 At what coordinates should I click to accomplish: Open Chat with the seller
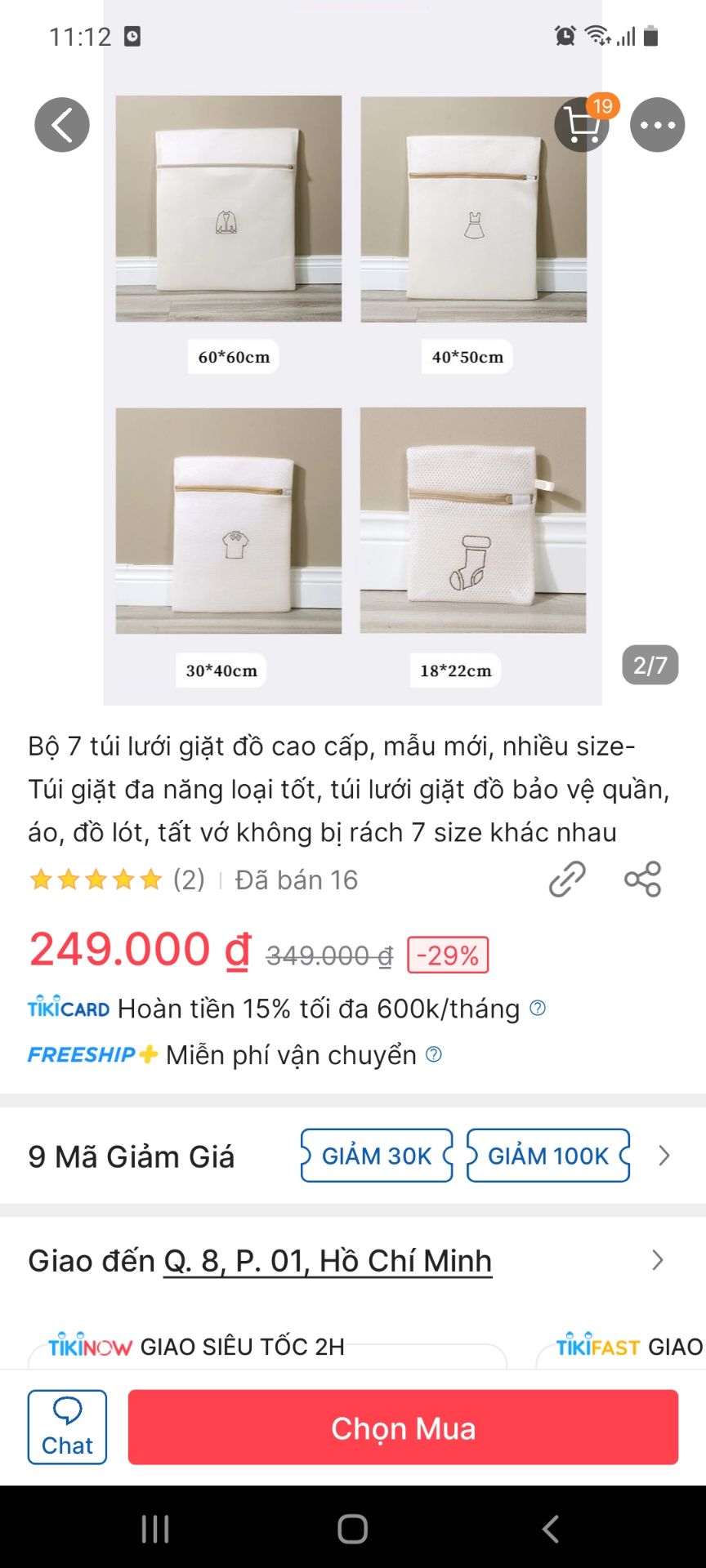[x=67, y=1427]
